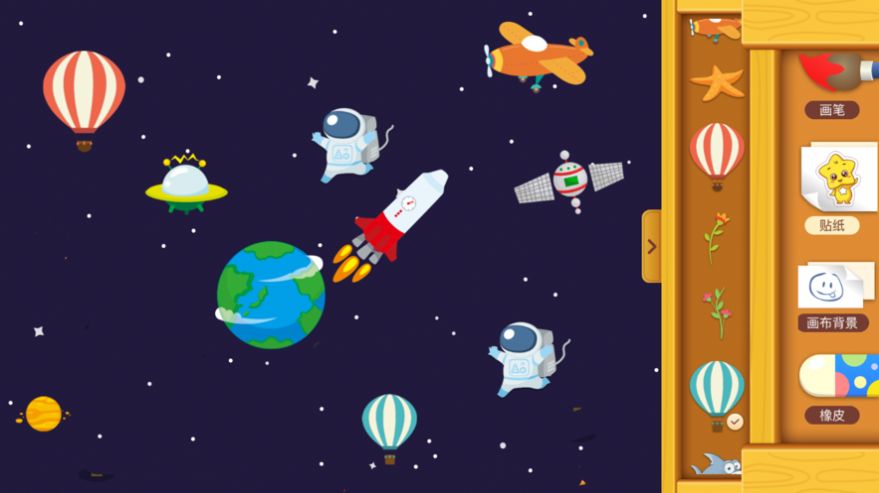
Task: Pick the red striped hot air balloon sticker
Action: (x=717, y=155)
